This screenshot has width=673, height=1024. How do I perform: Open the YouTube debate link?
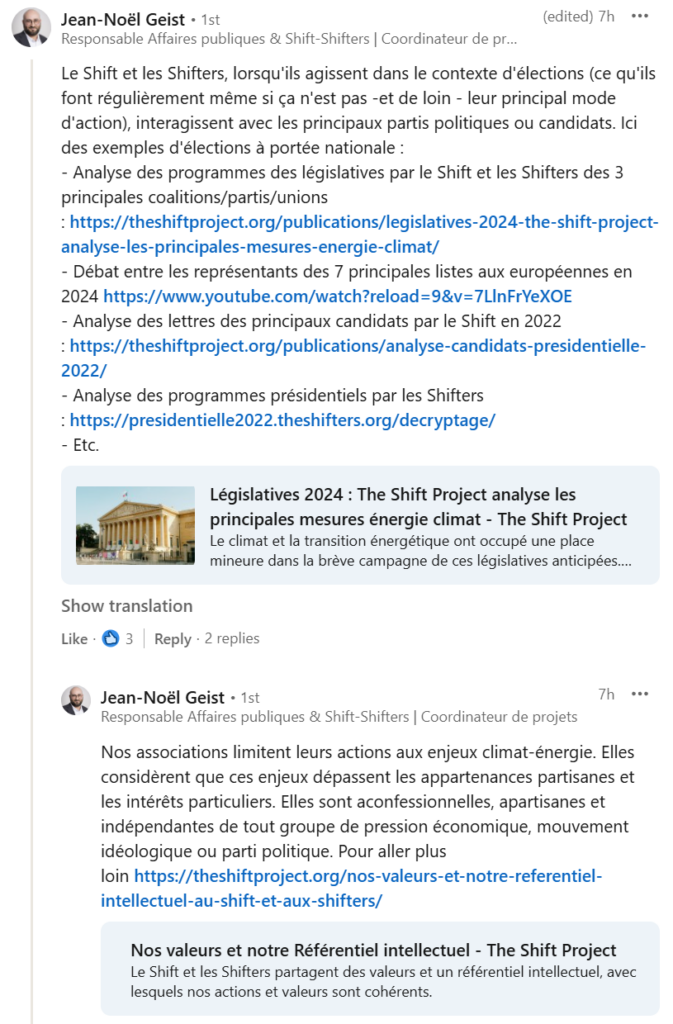click(337, 296)
